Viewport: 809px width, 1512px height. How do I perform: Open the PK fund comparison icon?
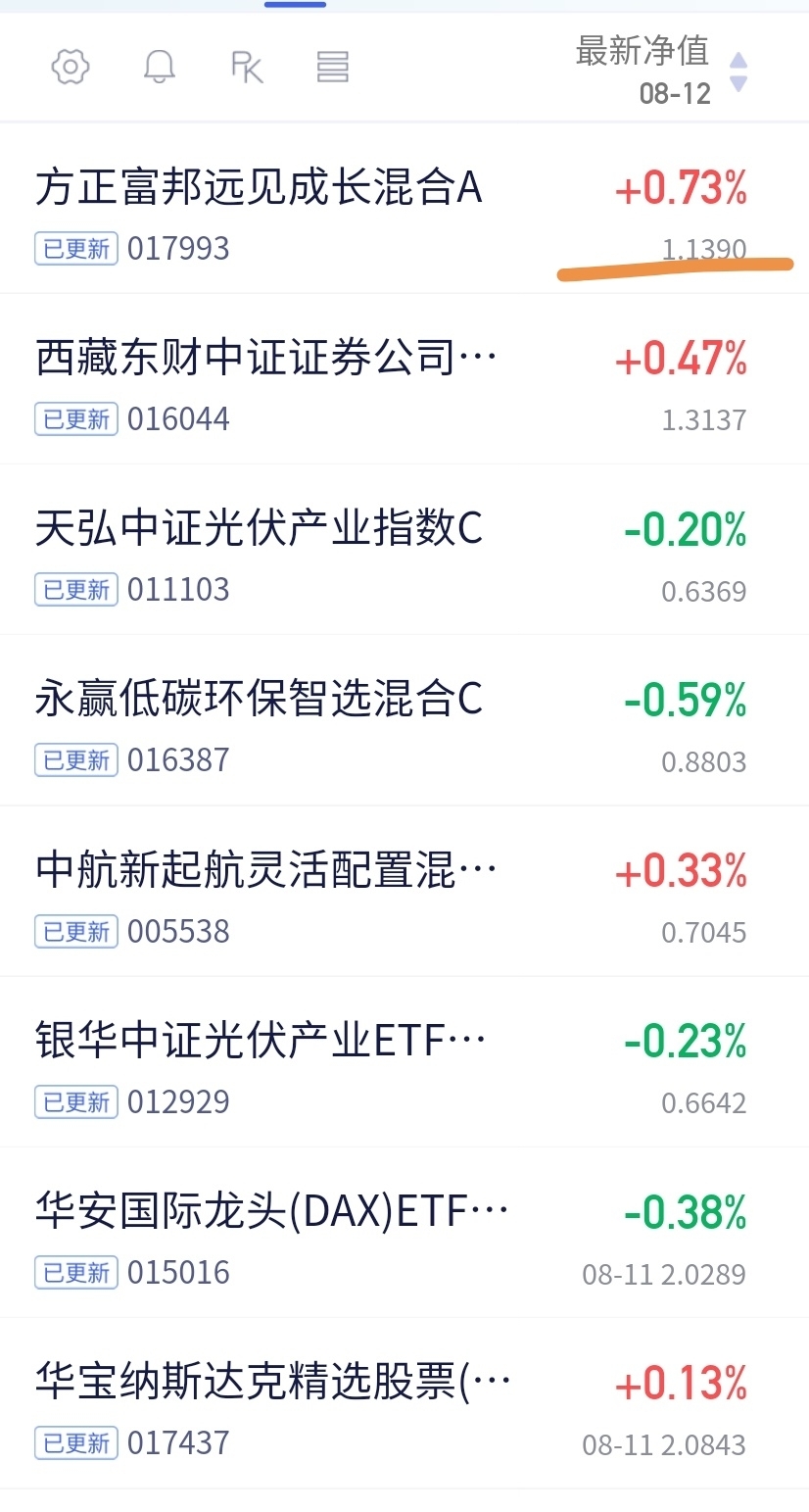(247, 68)
